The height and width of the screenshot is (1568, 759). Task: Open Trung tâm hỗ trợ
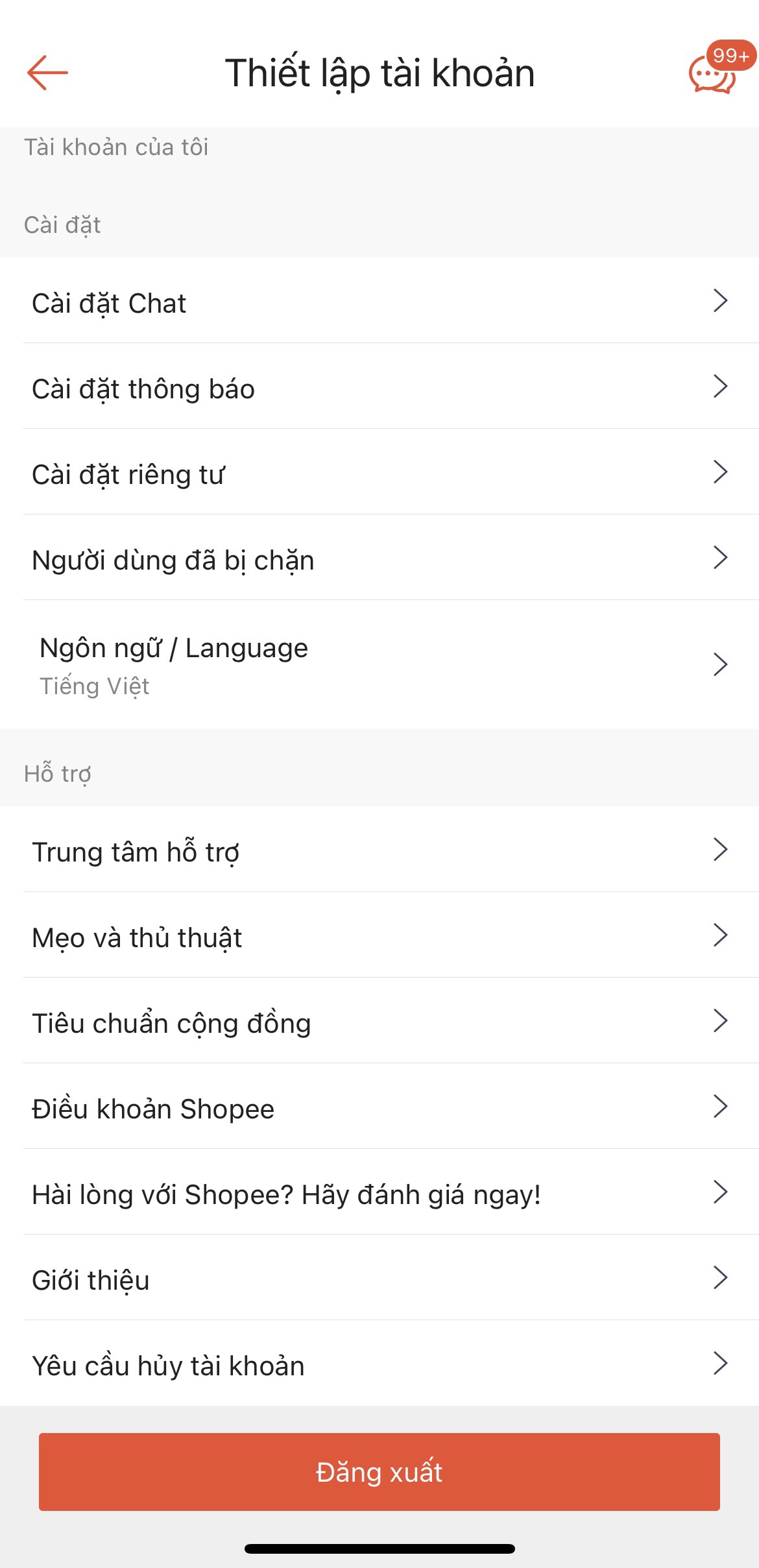point(379,851)
